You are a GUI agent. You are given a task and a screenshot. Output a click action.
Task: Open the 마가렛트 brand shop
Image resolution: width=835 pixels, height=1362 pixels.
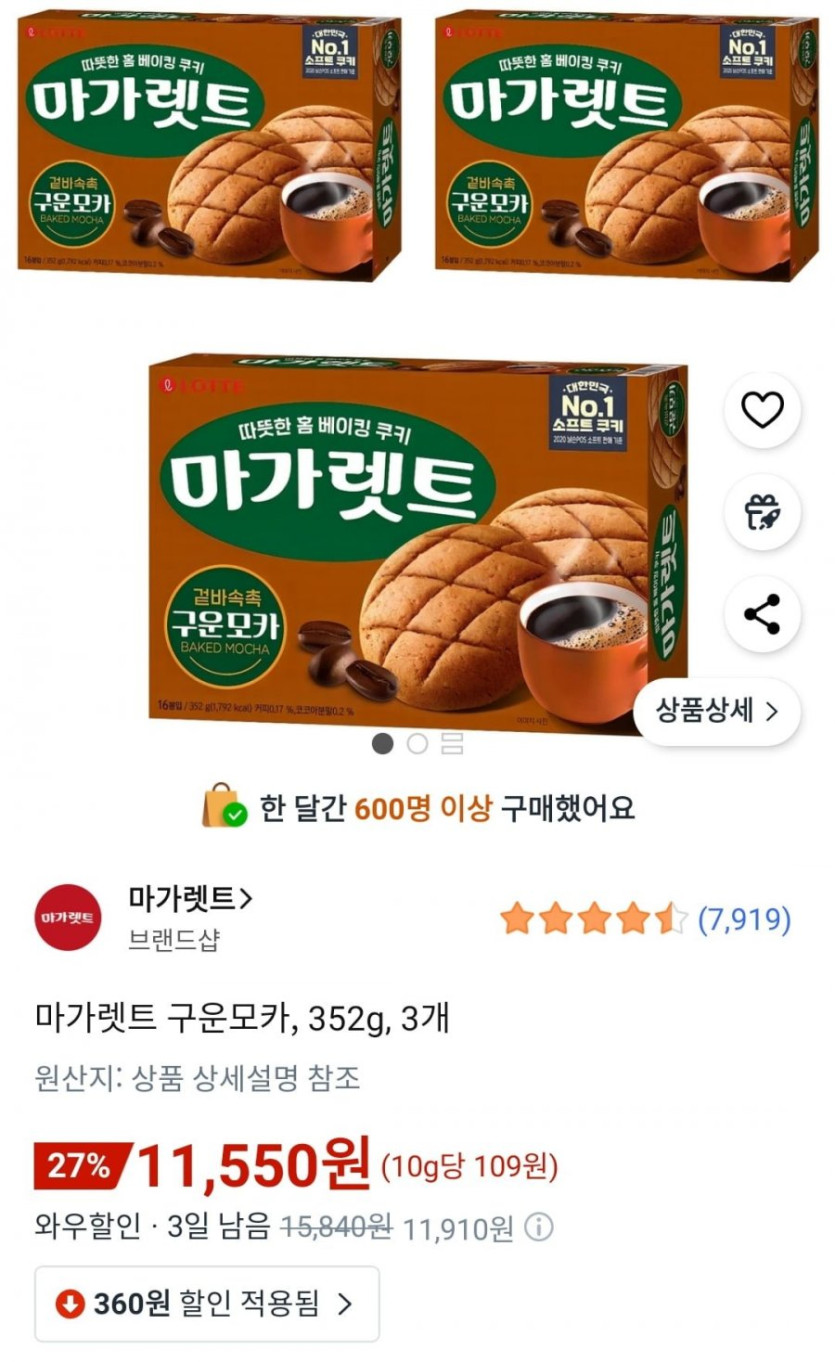tap(190, 899)
